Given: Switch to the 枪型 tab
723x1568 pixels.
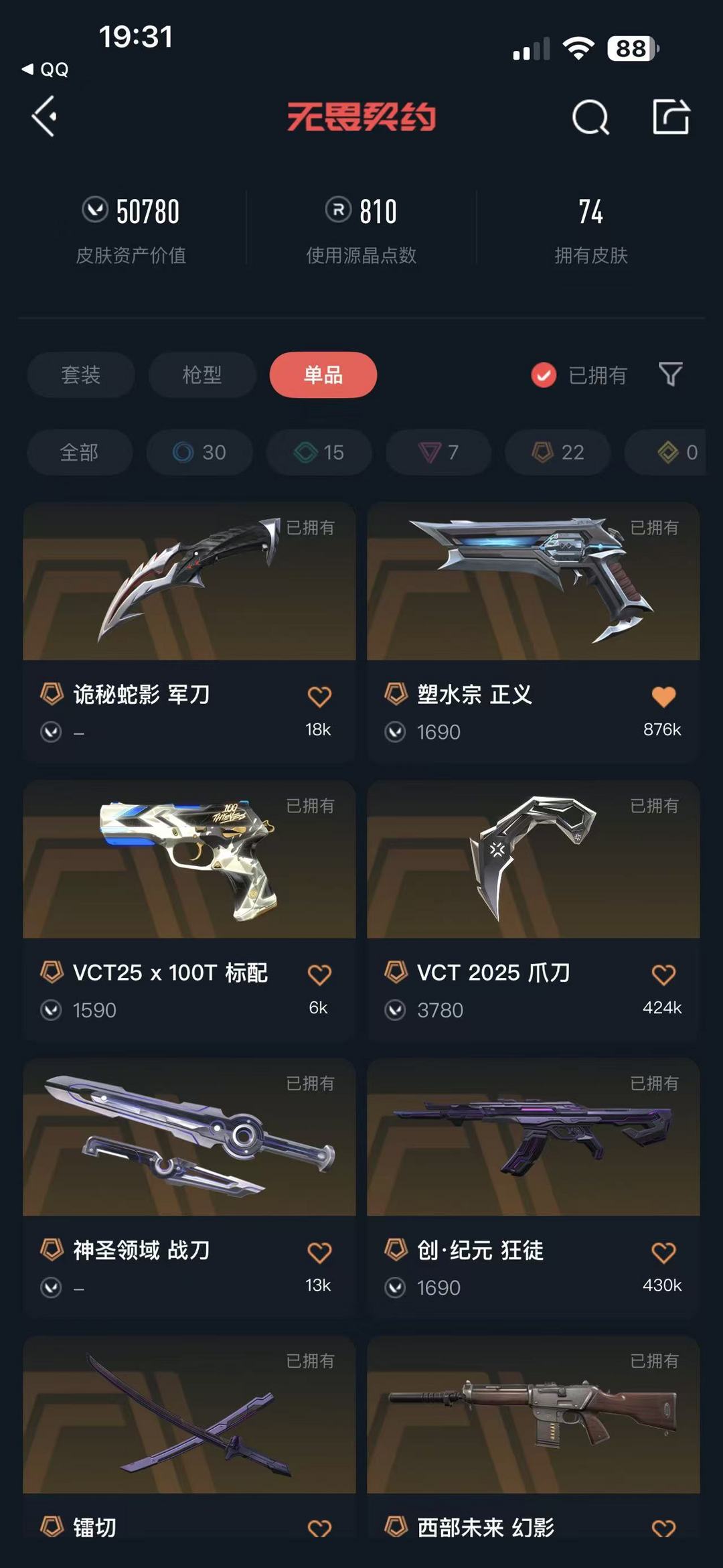Looking at the screenshot, I should point(202,374).
